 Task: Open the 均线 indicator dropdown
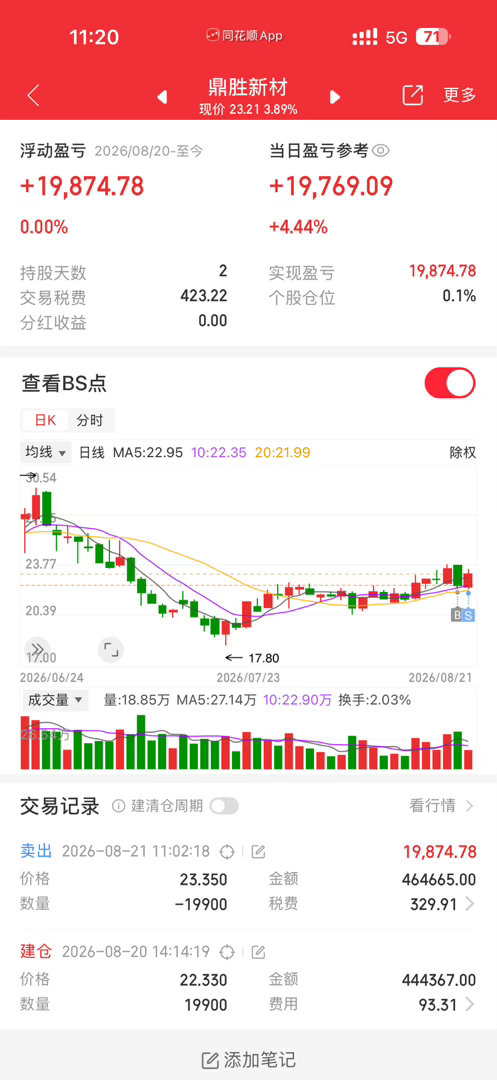pos(45,453)
